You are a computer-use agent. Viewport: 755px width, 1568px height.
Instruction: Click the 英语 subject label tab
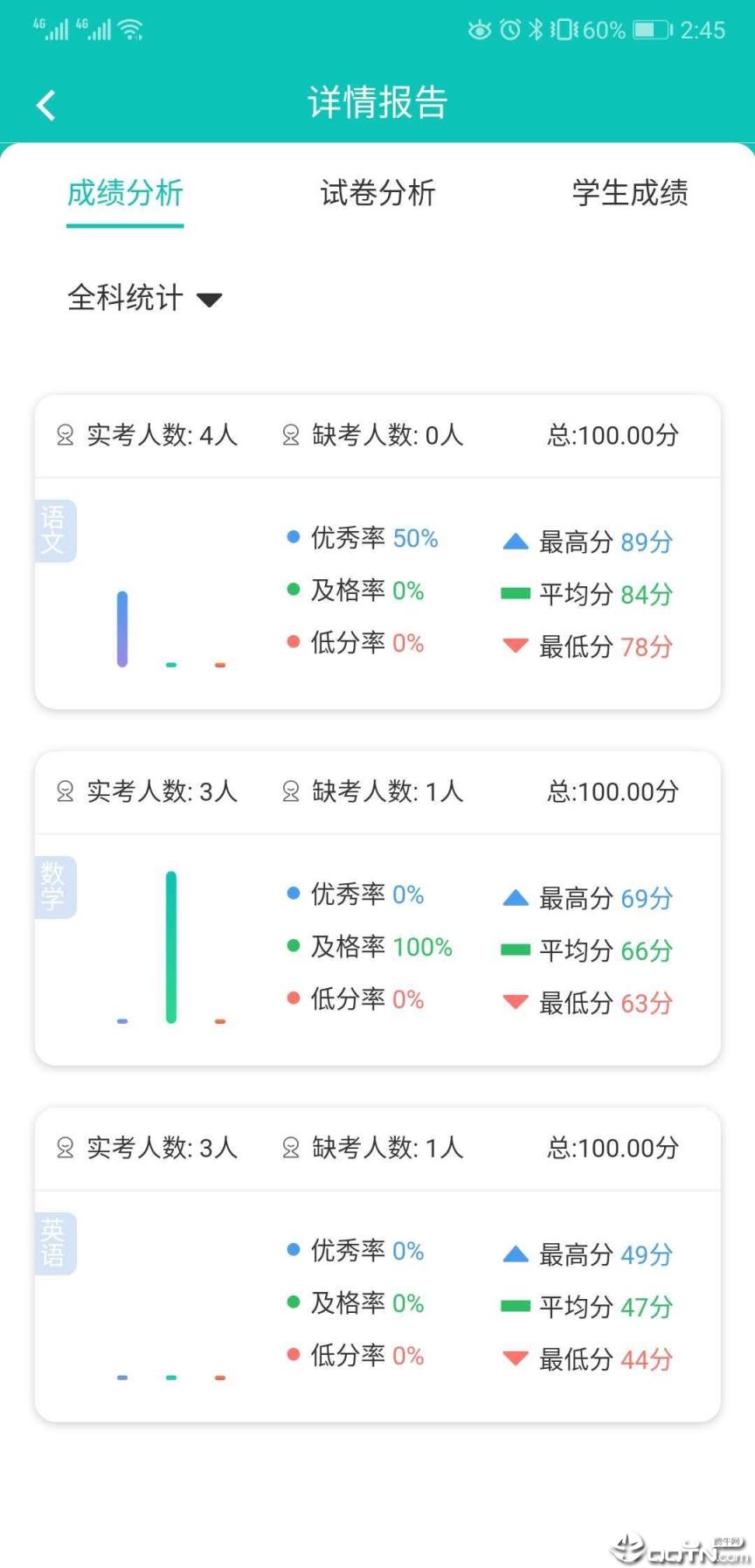pos(54,1243)
